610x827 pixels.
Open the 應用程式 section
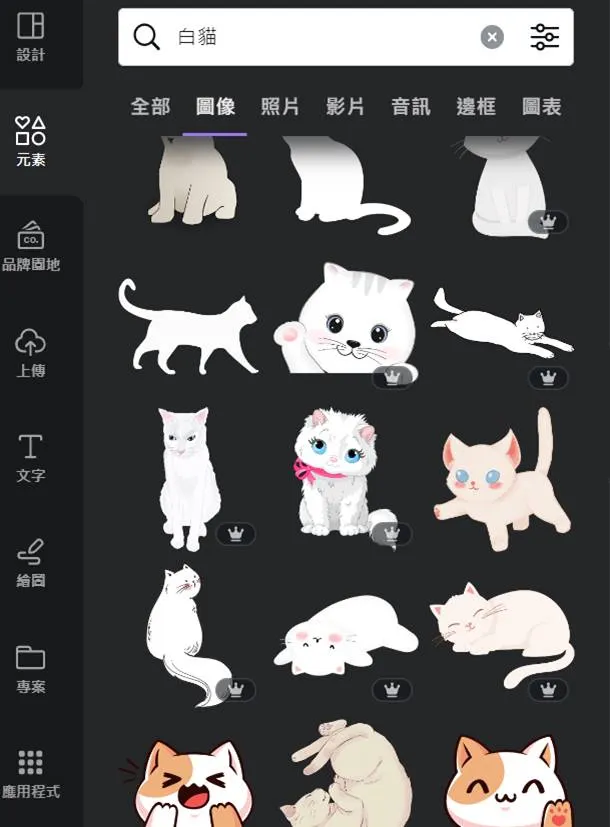point(31,774)
